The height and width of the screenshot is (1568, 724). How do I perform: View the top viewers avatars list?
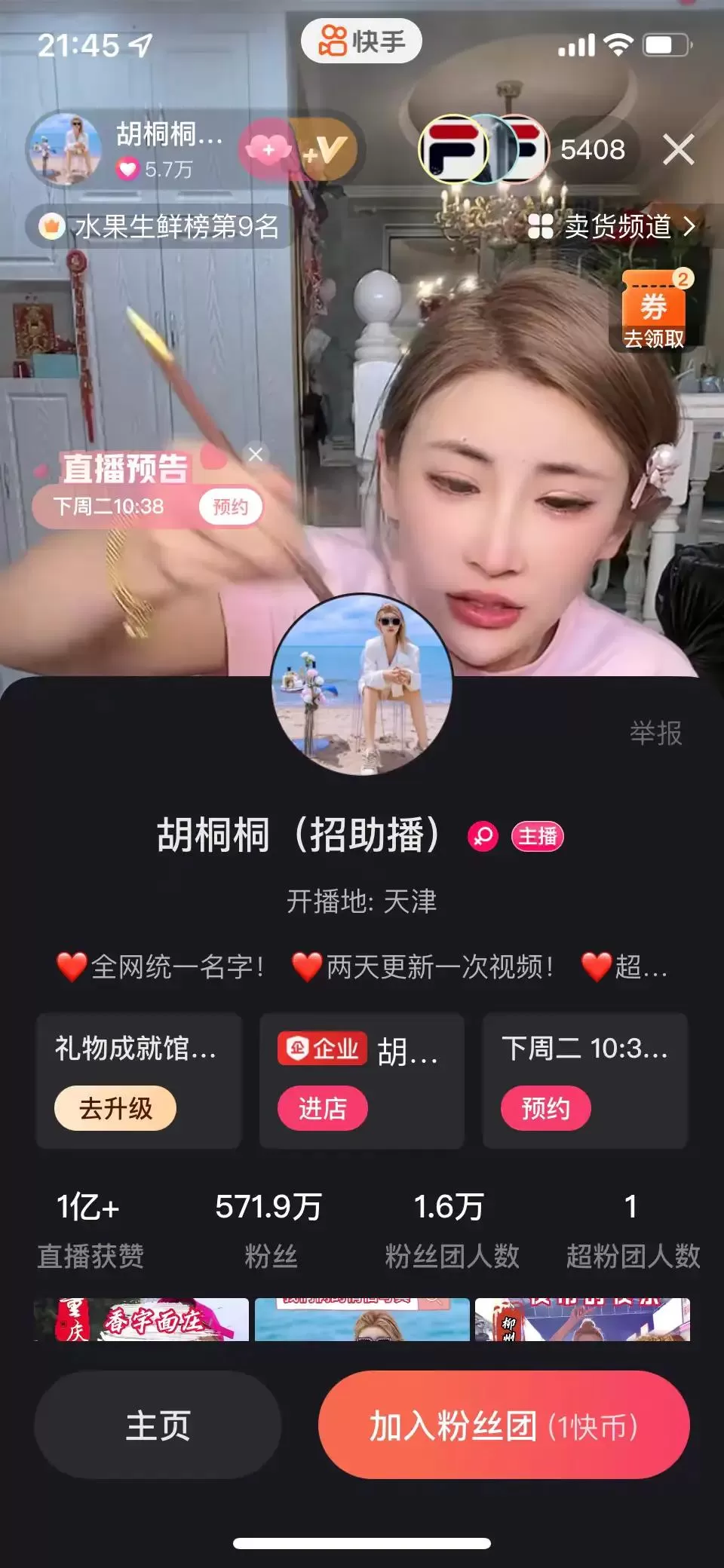(483, 149)
